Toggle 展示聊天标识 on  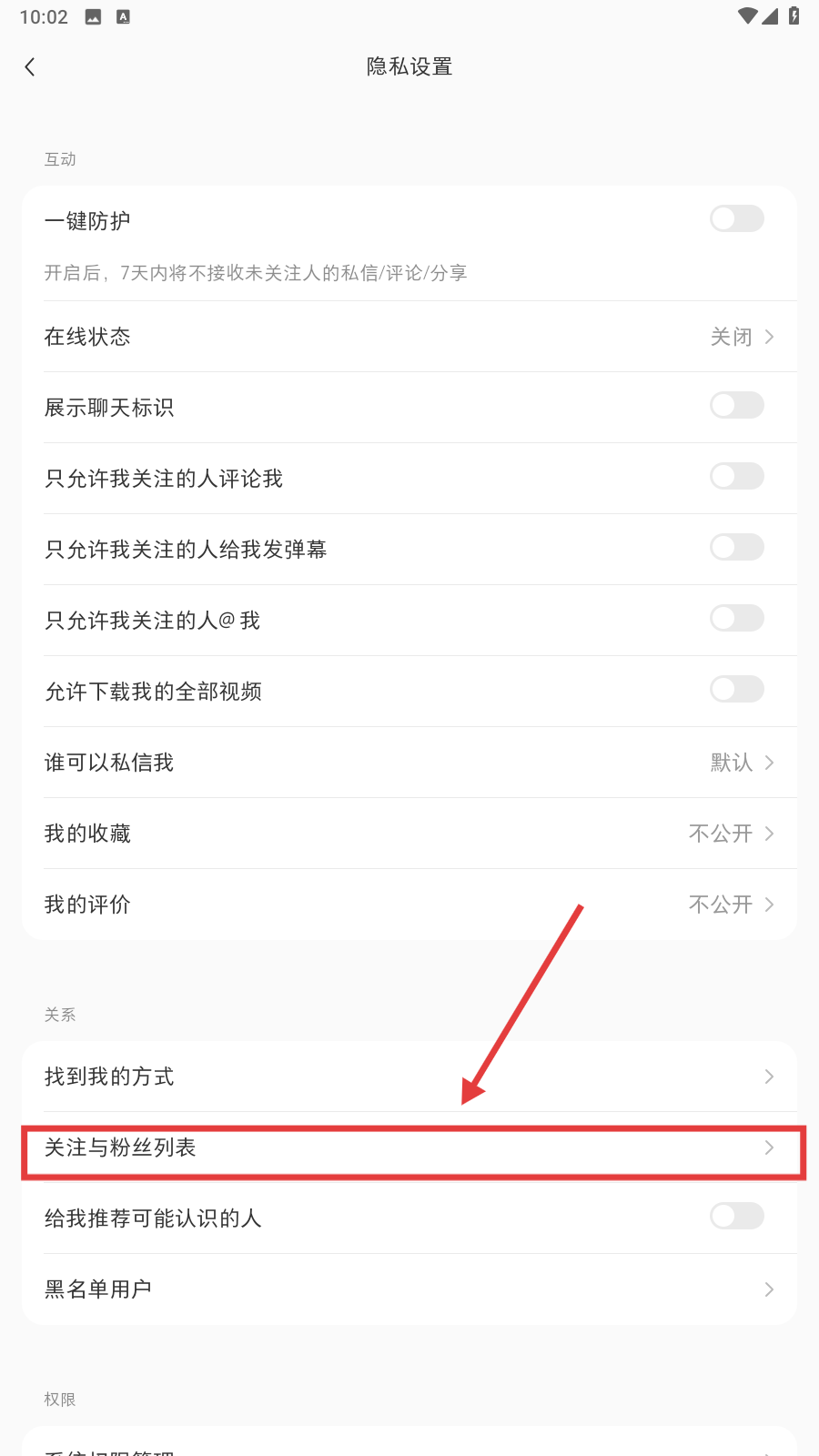click(736, 406)
